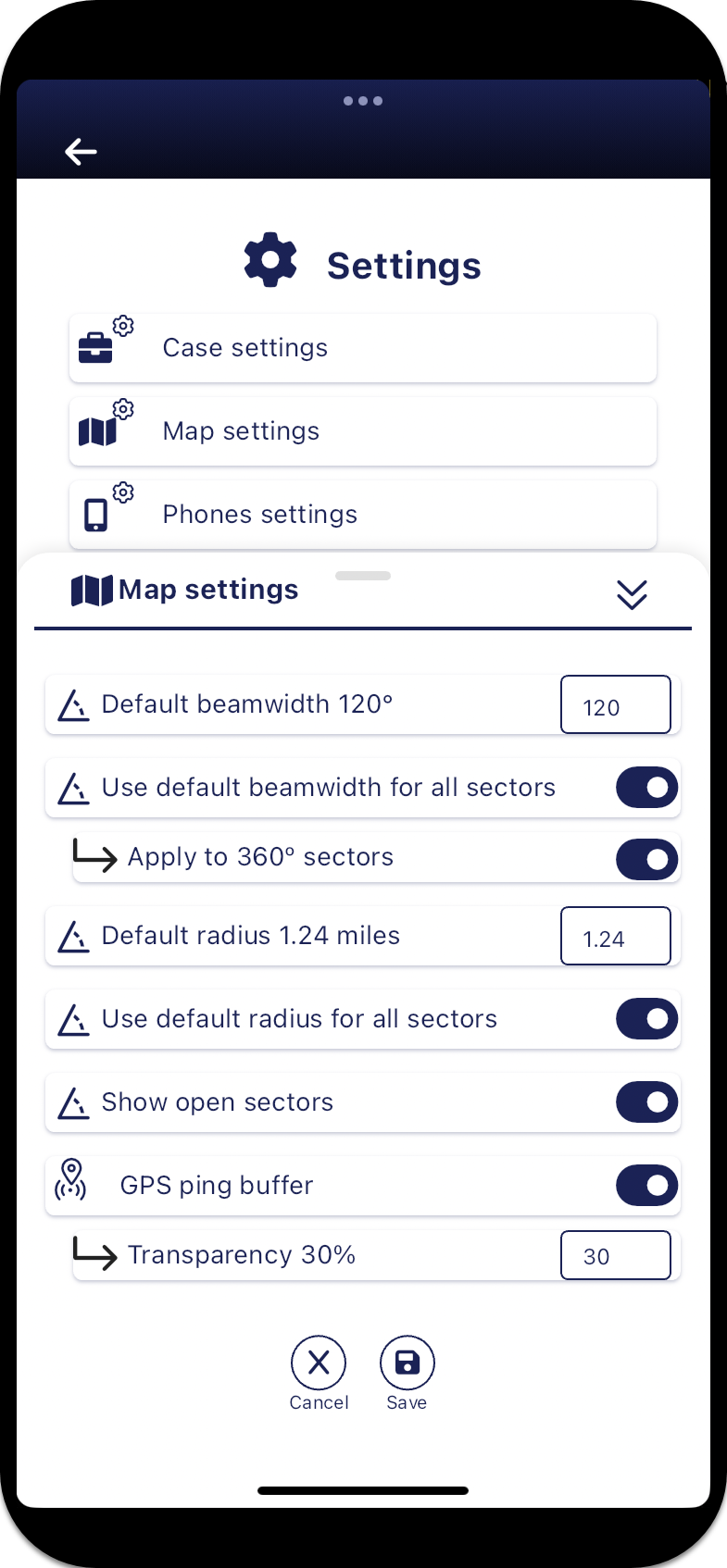The height and width of the screenshot is (1568, 727).
Task: Go back using the top arrow
Action: click(x=81, y=151)
